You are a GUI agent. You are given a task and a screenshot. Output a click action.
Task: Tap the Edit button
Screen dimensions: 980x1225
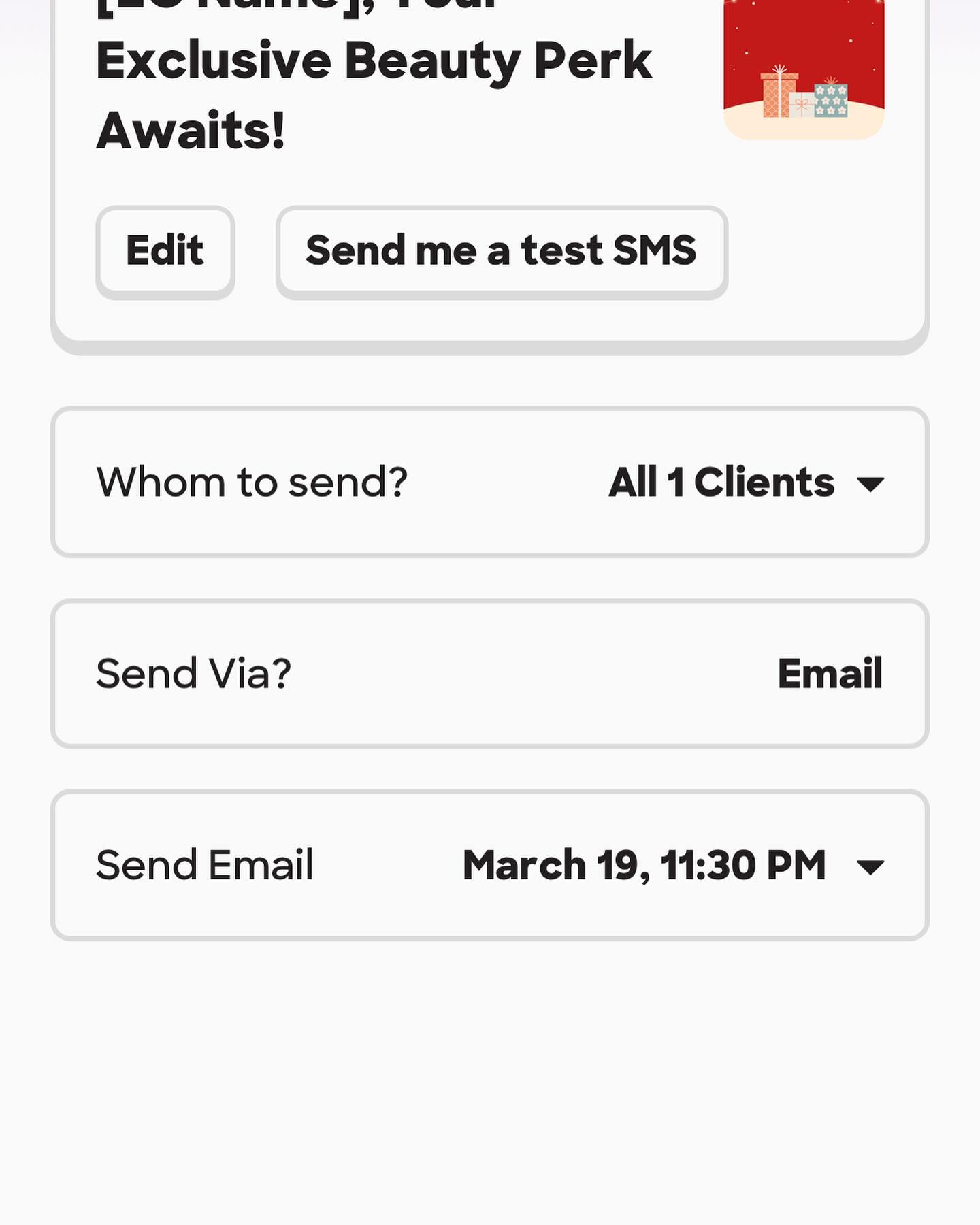point(165,250)
